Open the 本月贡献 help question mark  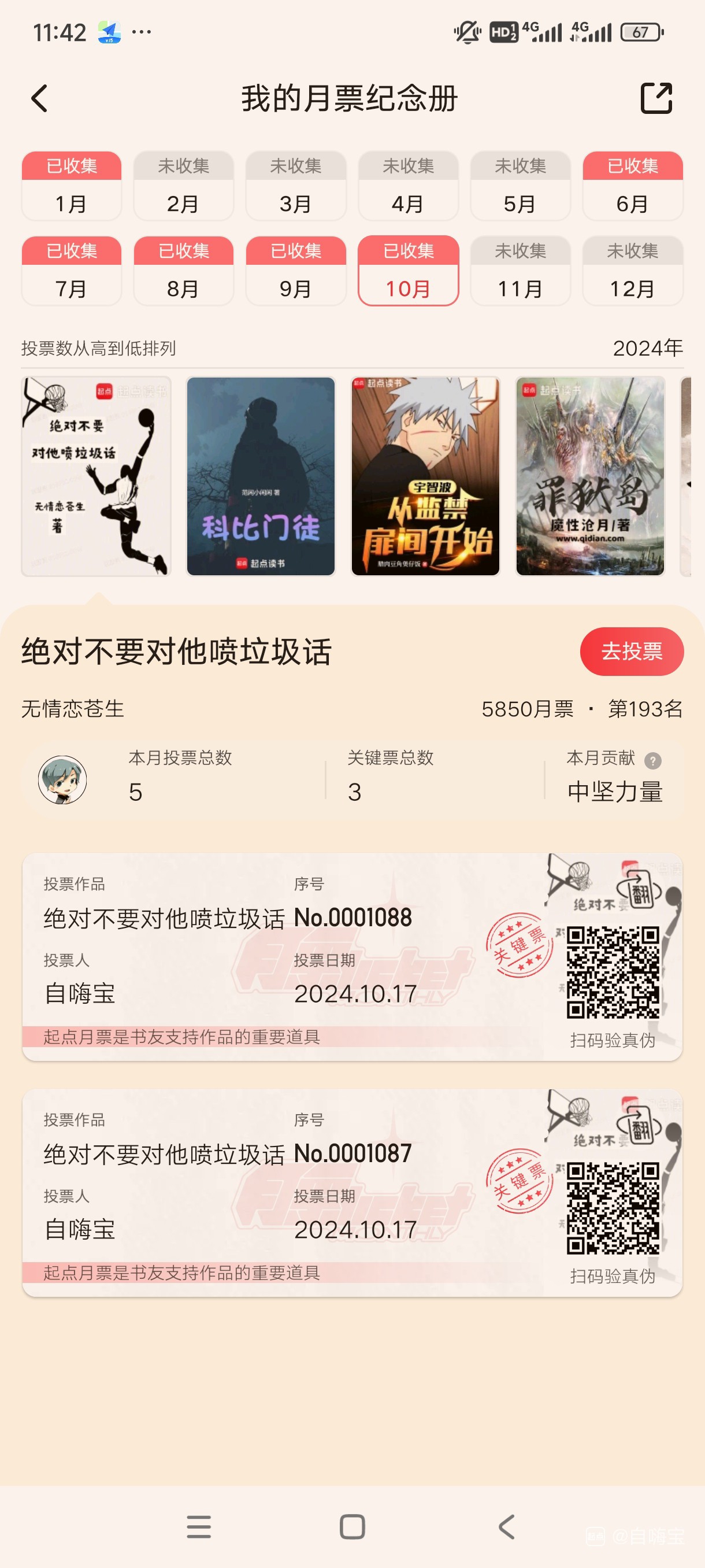[x=652, y=760]
